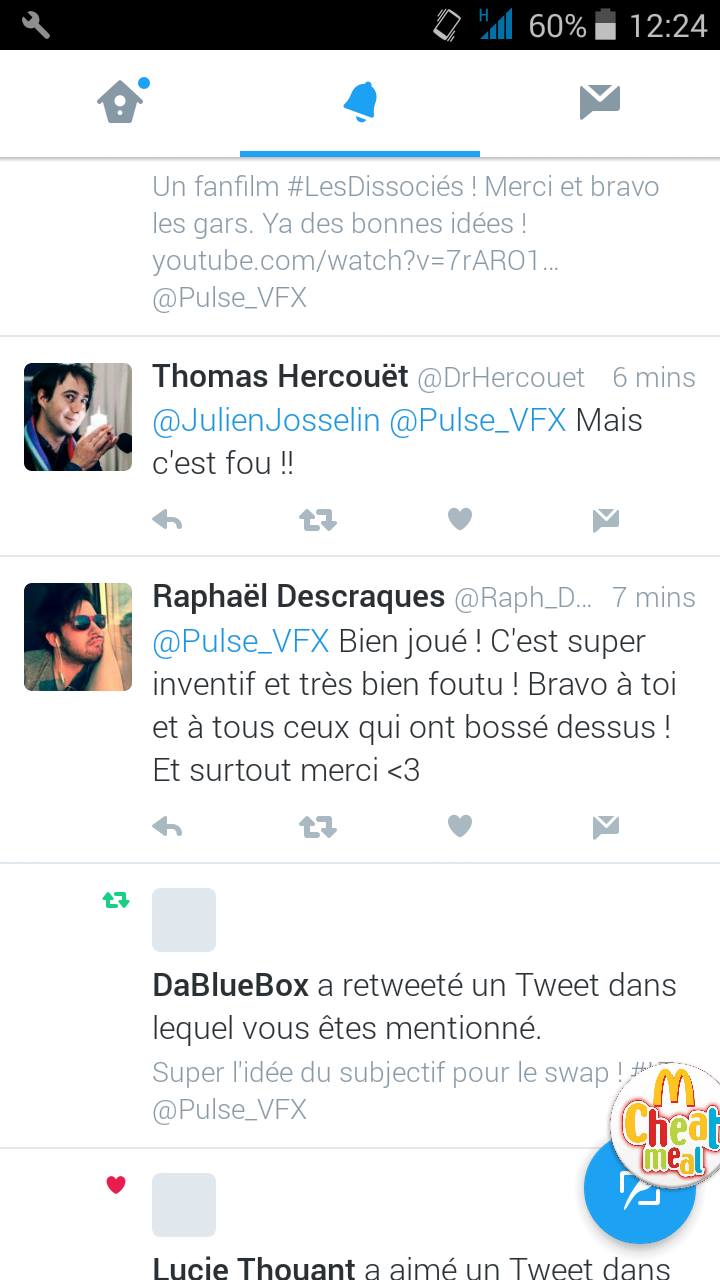Open Thomas Hercouët's profile picture
The width and height of the screenshot is (720, 1280).
(78, 417)
